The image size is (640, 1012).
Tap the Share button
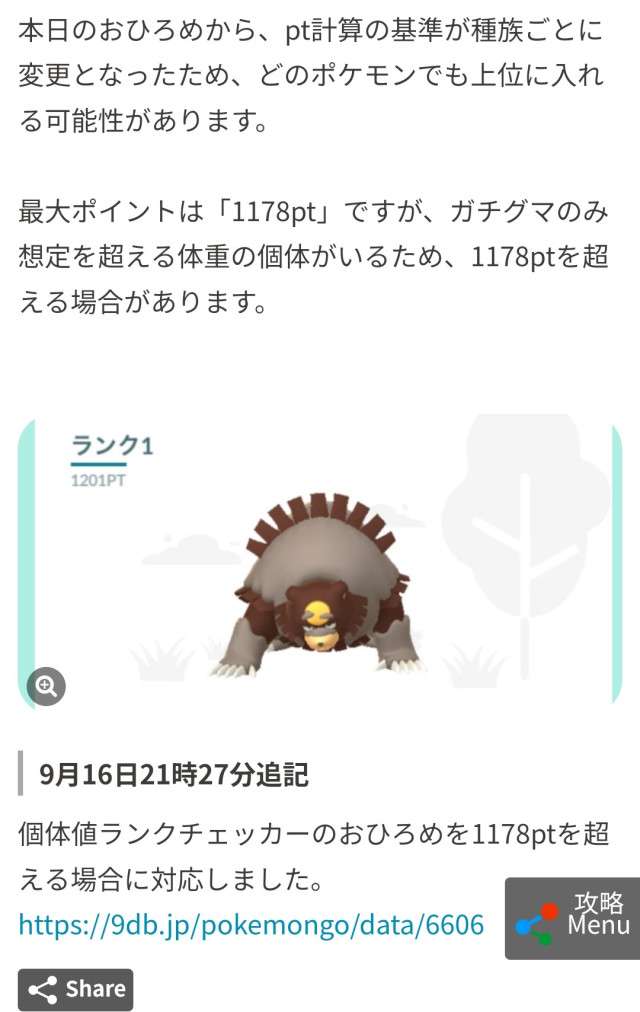point(76,989)
